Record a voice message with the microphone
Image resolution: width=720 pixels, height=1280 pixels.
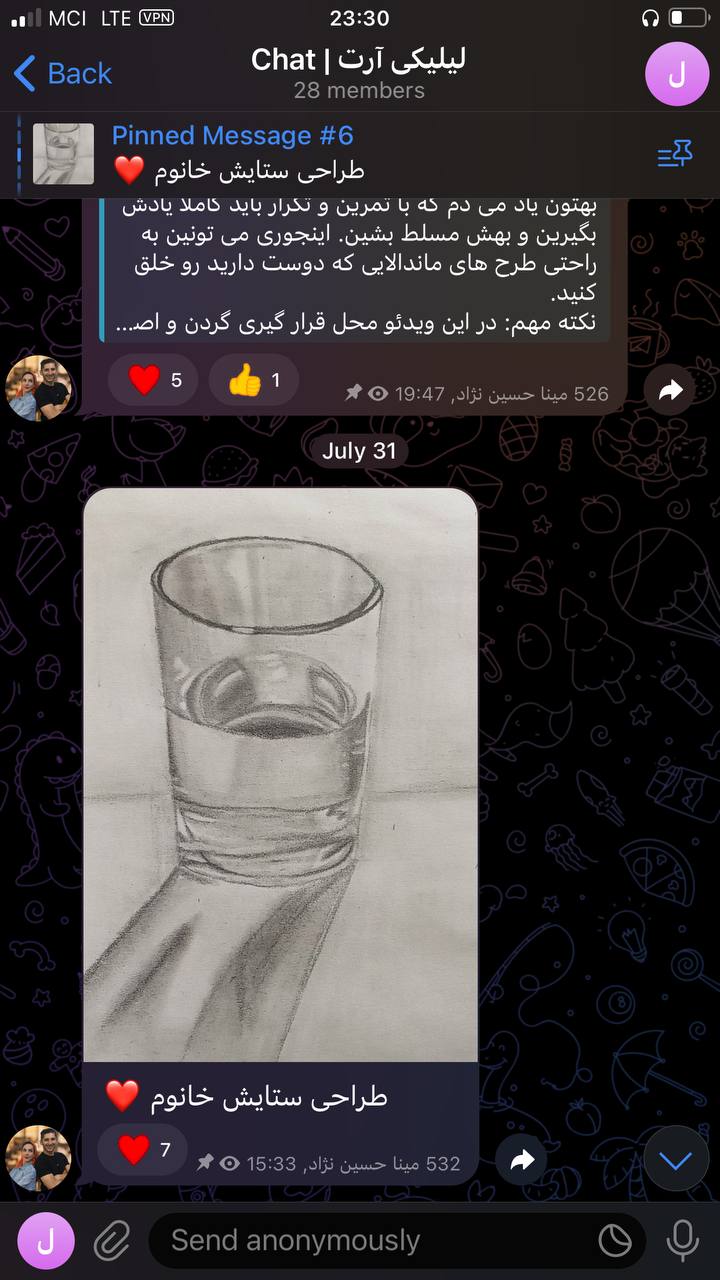click(x=683, y=1241)
